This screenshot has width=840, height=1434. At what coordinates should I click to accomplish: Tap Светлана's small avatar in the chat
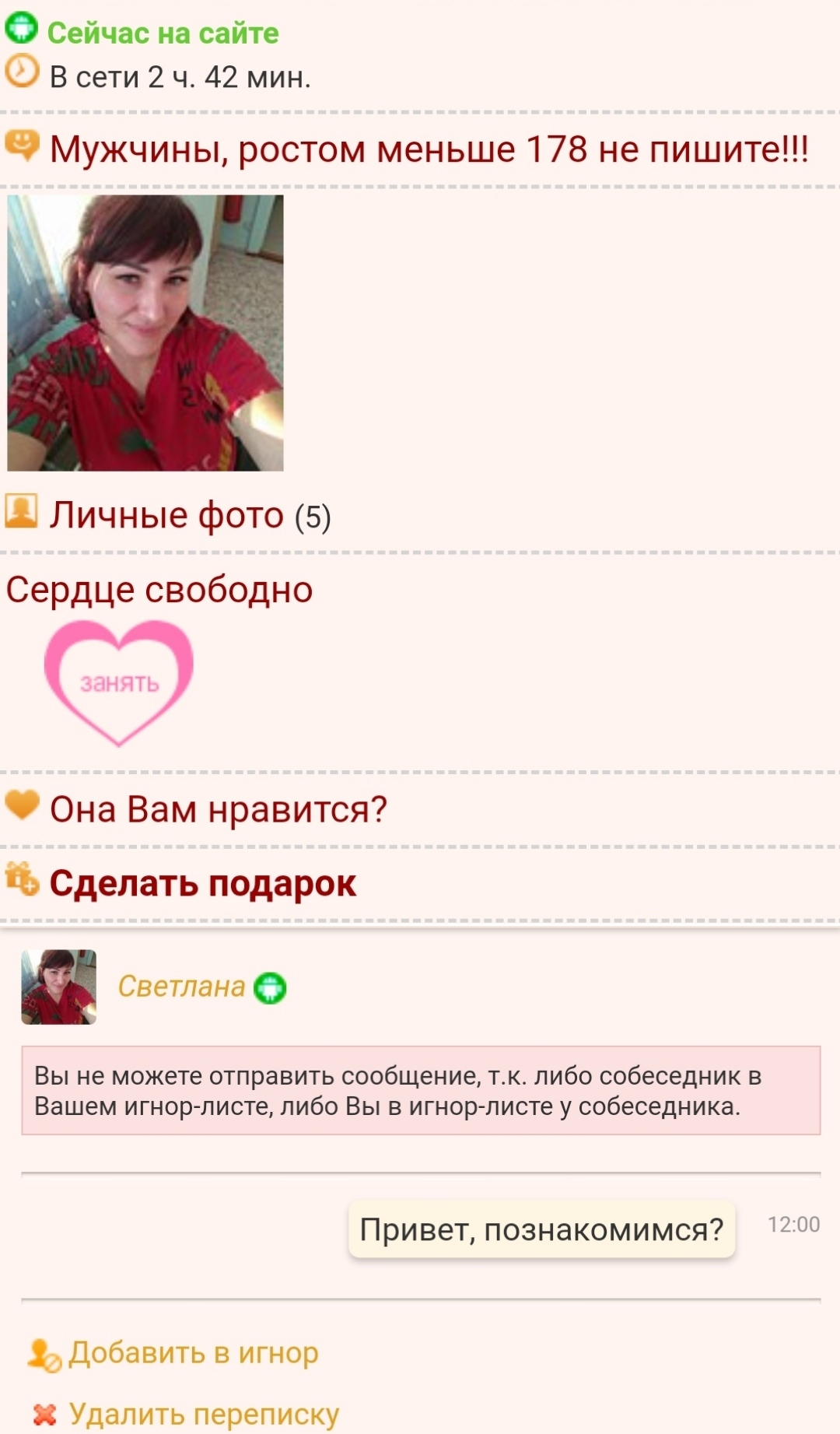pos(59,987)
